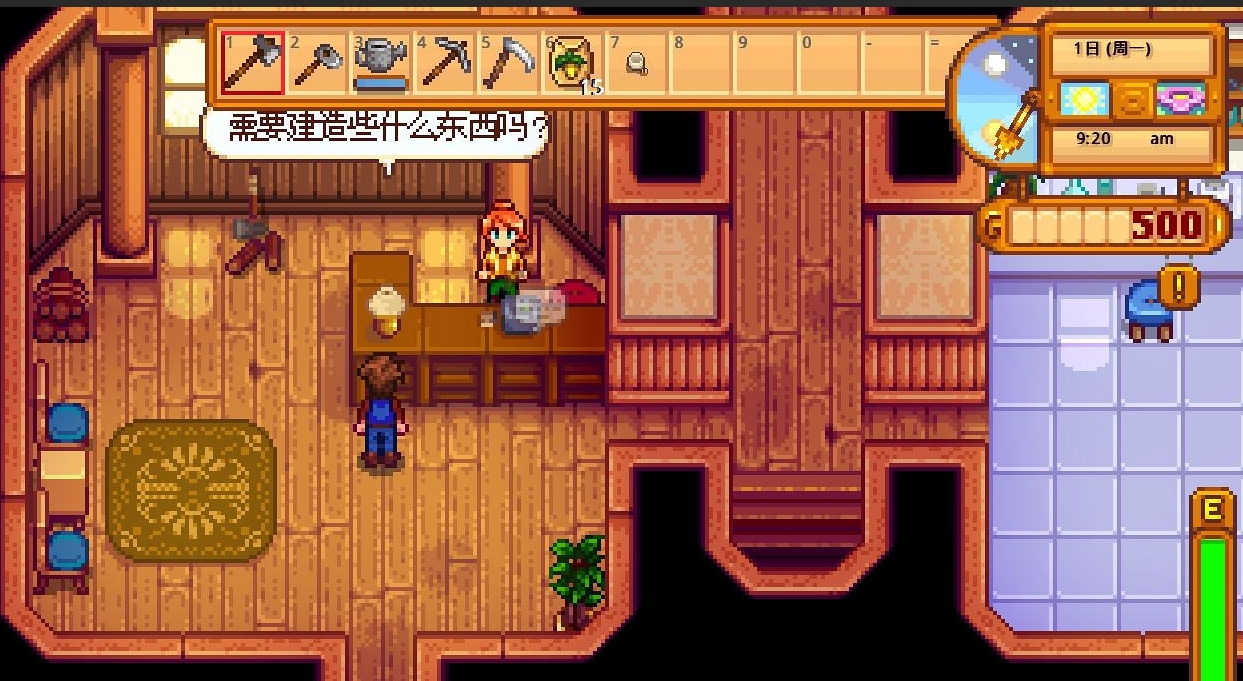Select the item in slot 7

[637, 64]
